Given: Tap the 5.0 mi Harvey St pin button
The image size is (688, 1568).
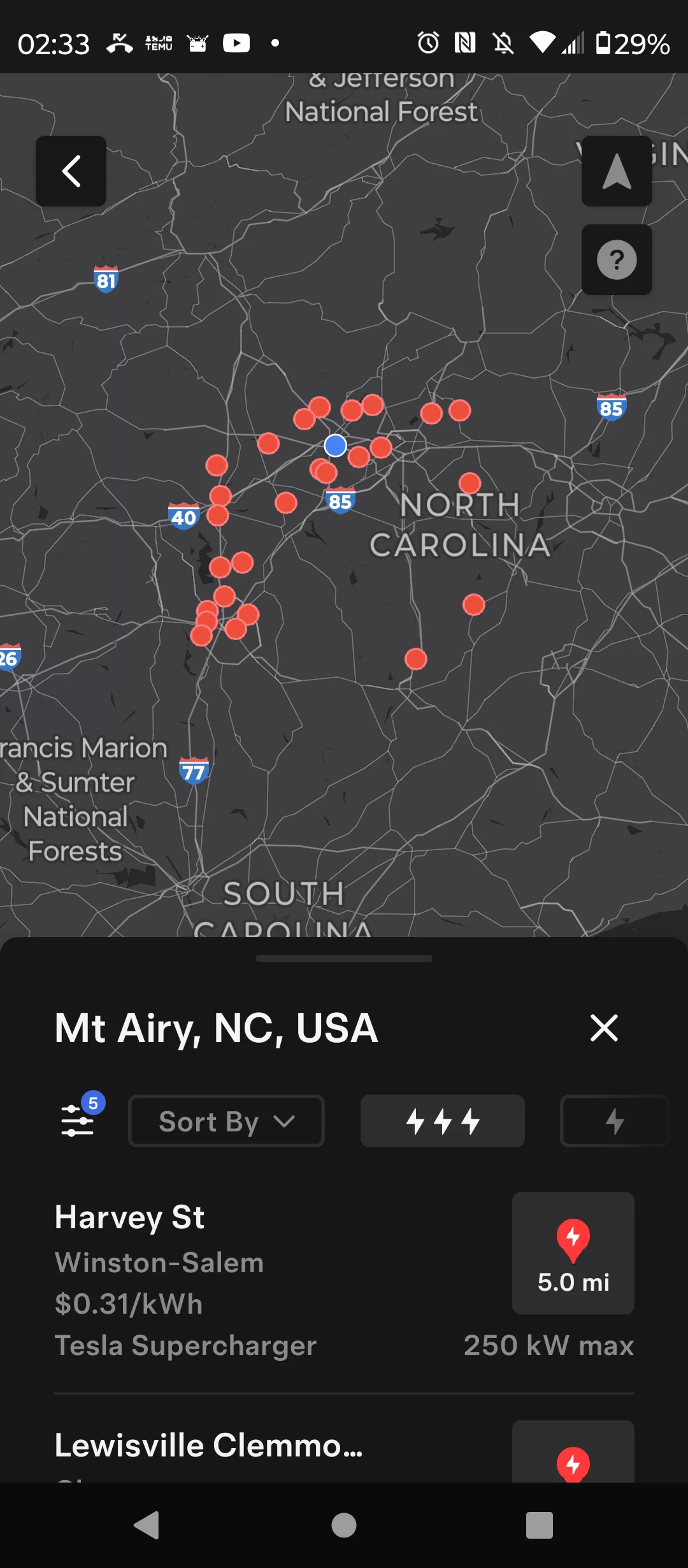Looking at the screenshot, I should click(573, 1252).
